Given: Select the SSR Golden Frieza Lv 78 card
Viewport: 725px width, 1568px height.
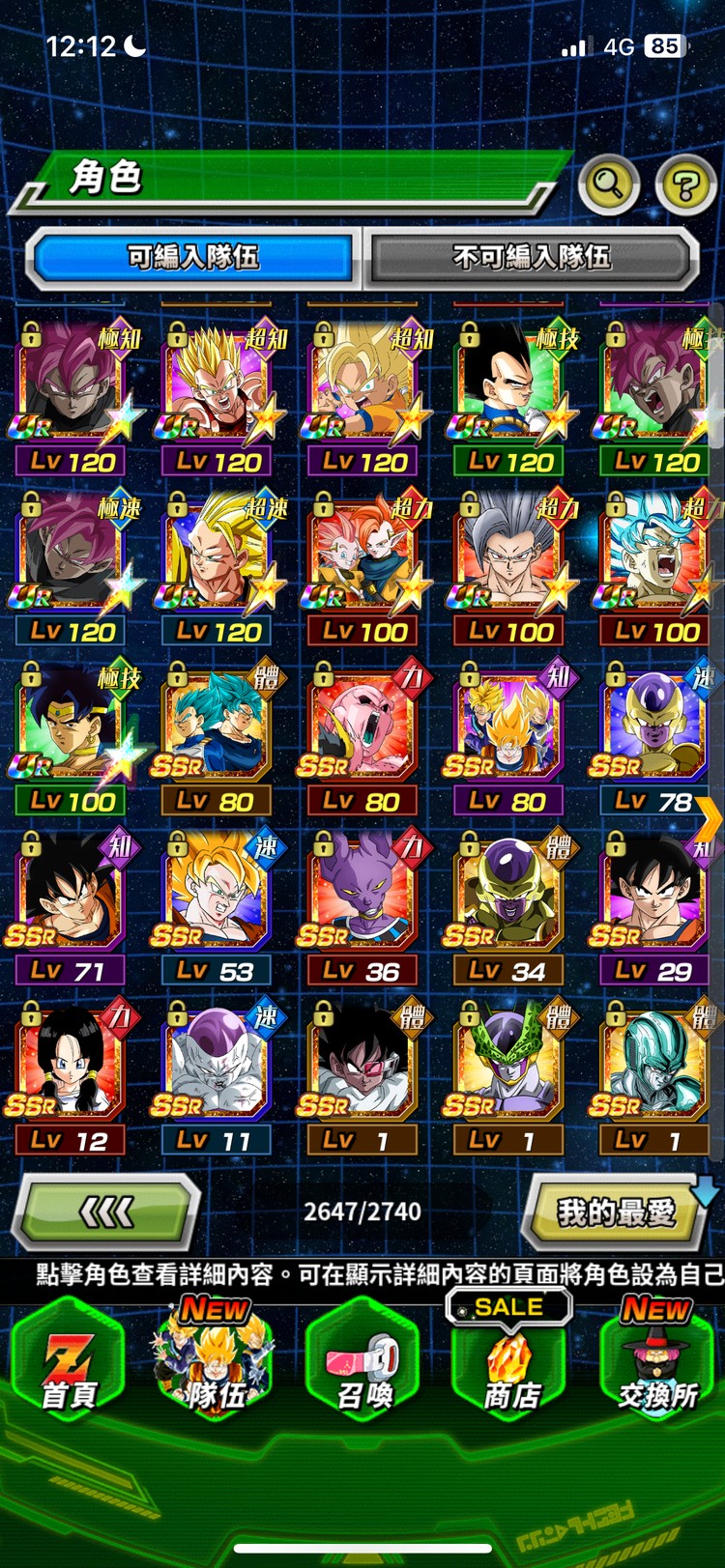Looking at the screenshot, I should [655, 734].
